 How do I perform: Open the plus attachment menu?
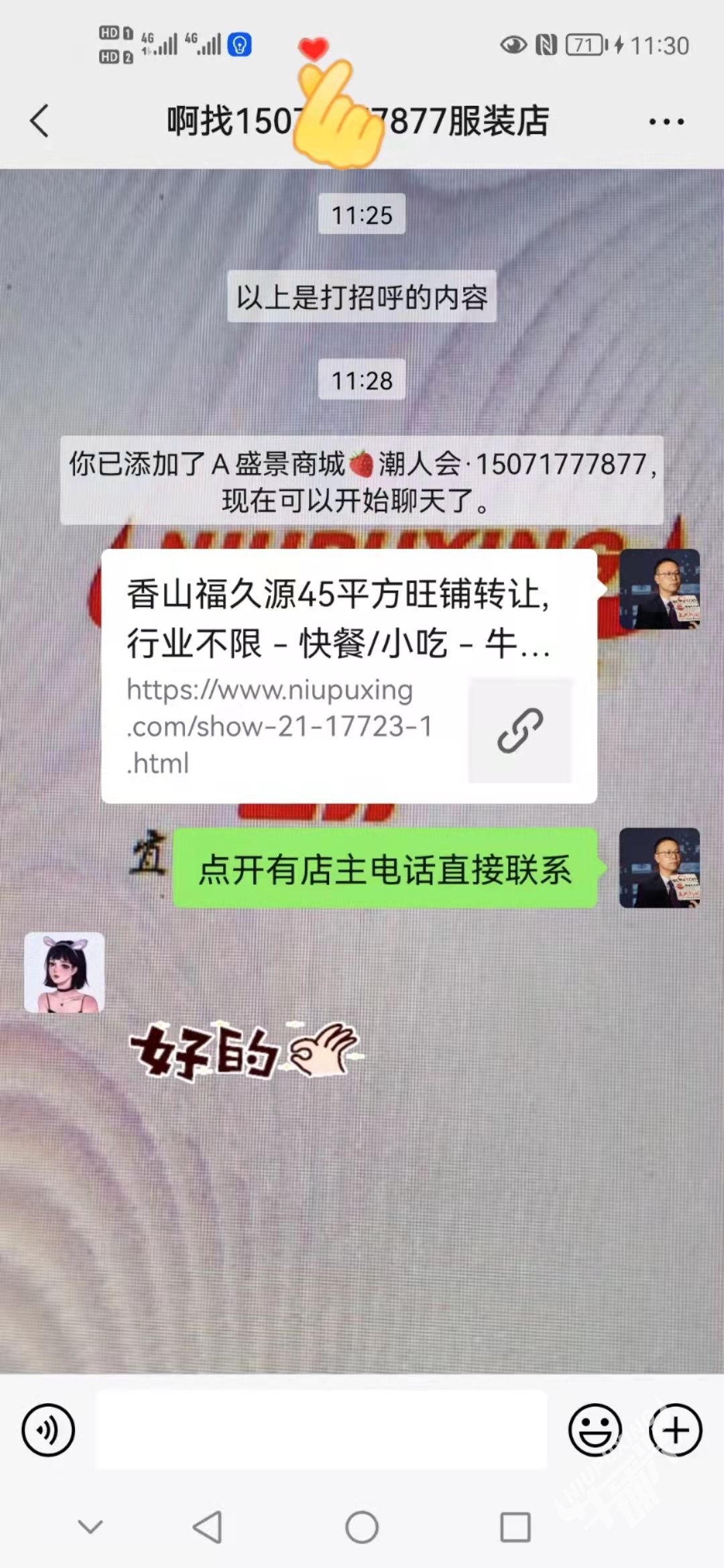coord(675,1430)
